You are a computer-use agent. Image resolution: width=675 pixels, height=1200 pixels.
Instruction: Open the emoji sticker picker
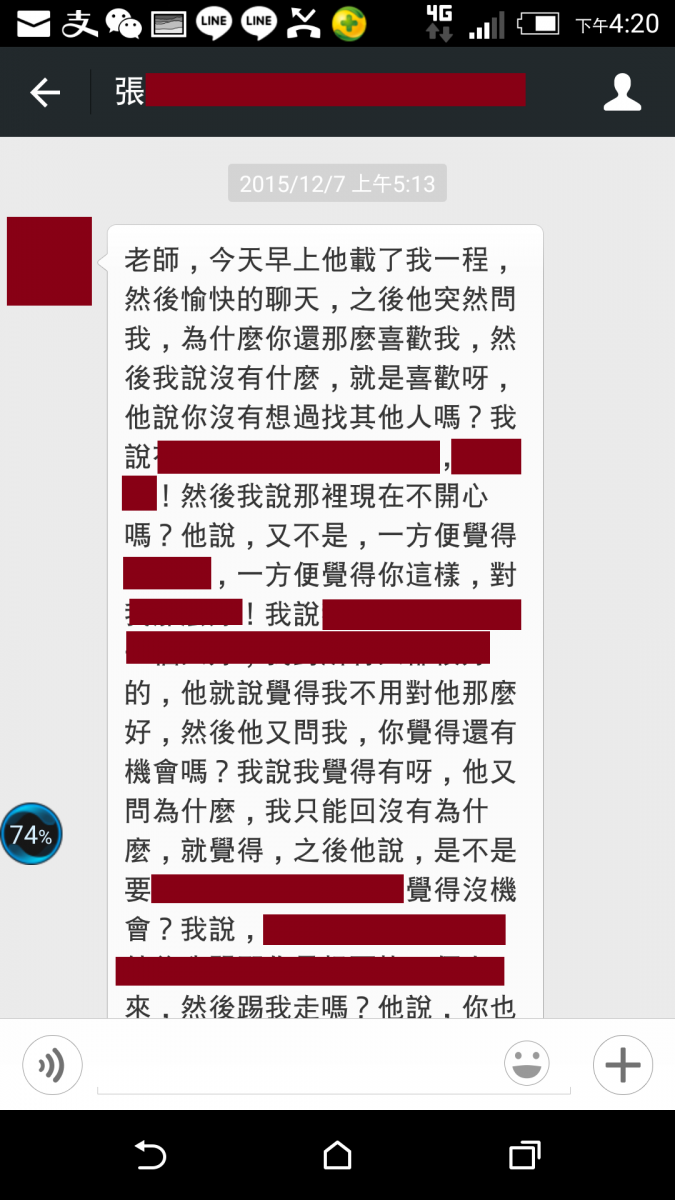[527, 1064]
